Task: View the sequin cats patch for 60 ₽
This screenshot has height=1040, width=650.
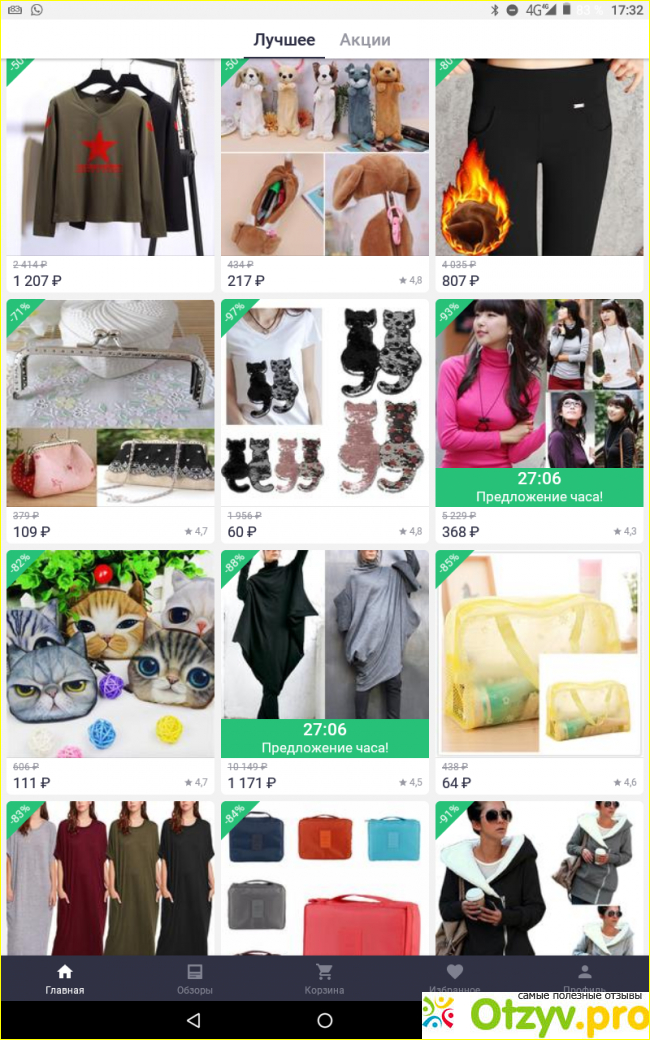Action: [x=324, y=405]
